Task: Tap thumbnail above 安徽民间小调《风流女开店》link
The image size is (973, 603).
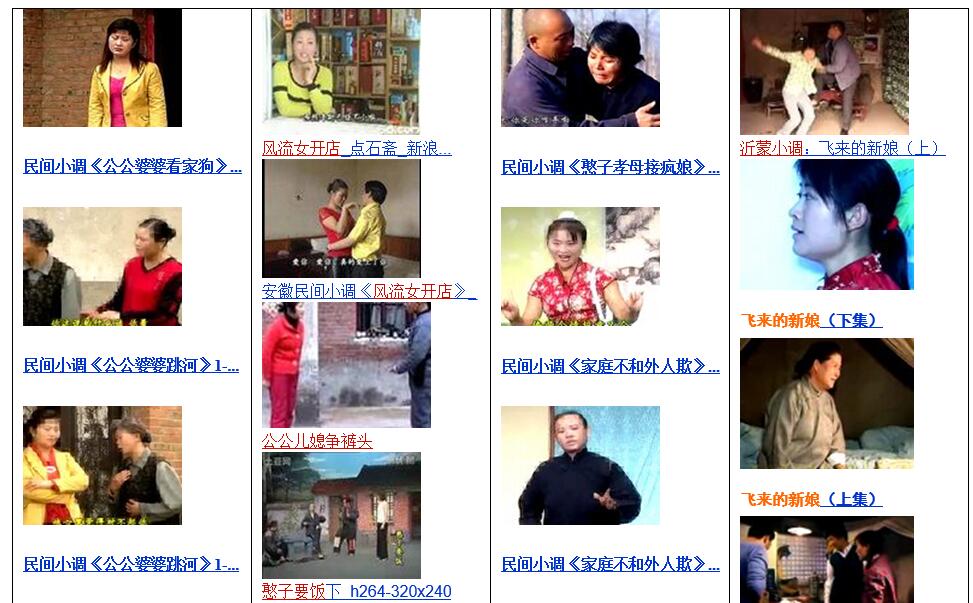Action: (x=341, y=218)
